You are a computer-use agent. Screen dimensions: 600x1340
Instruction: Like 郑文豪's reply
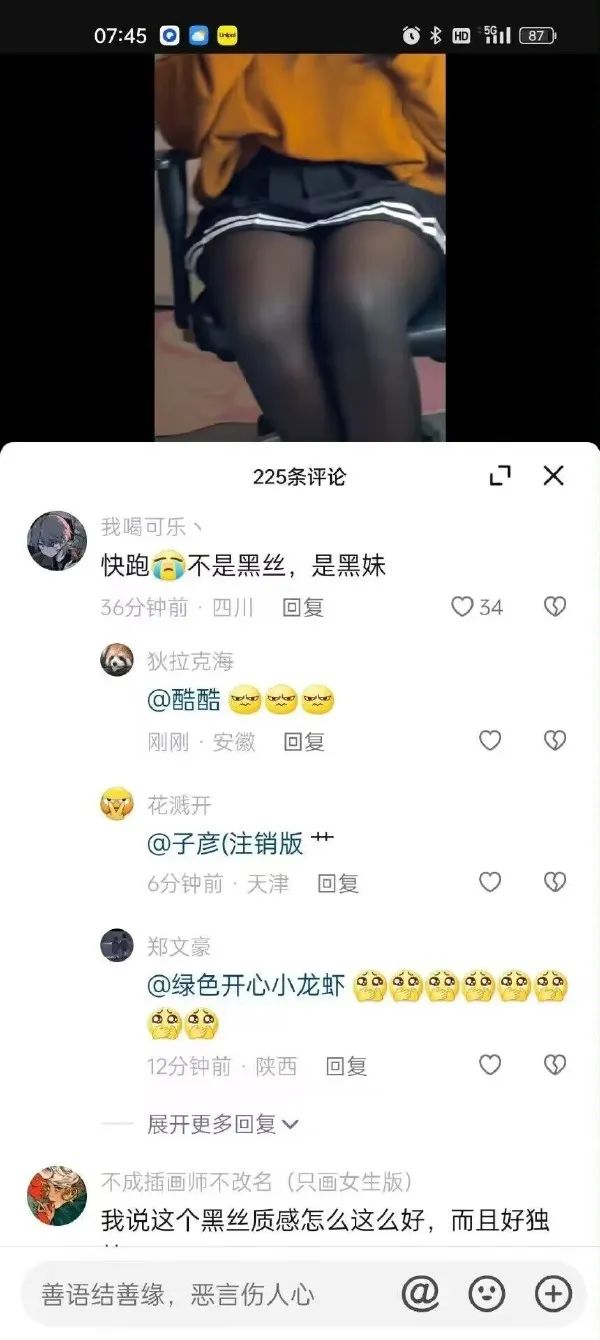(x=490, y=1066)
